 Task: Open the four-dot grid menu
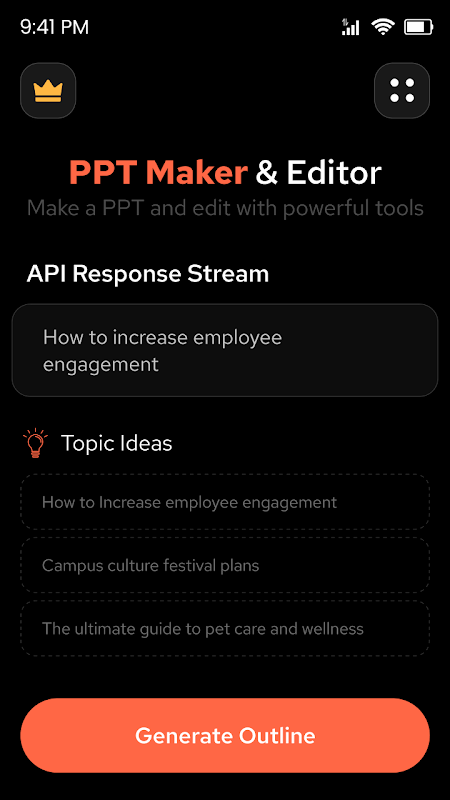tap(402, 91)
